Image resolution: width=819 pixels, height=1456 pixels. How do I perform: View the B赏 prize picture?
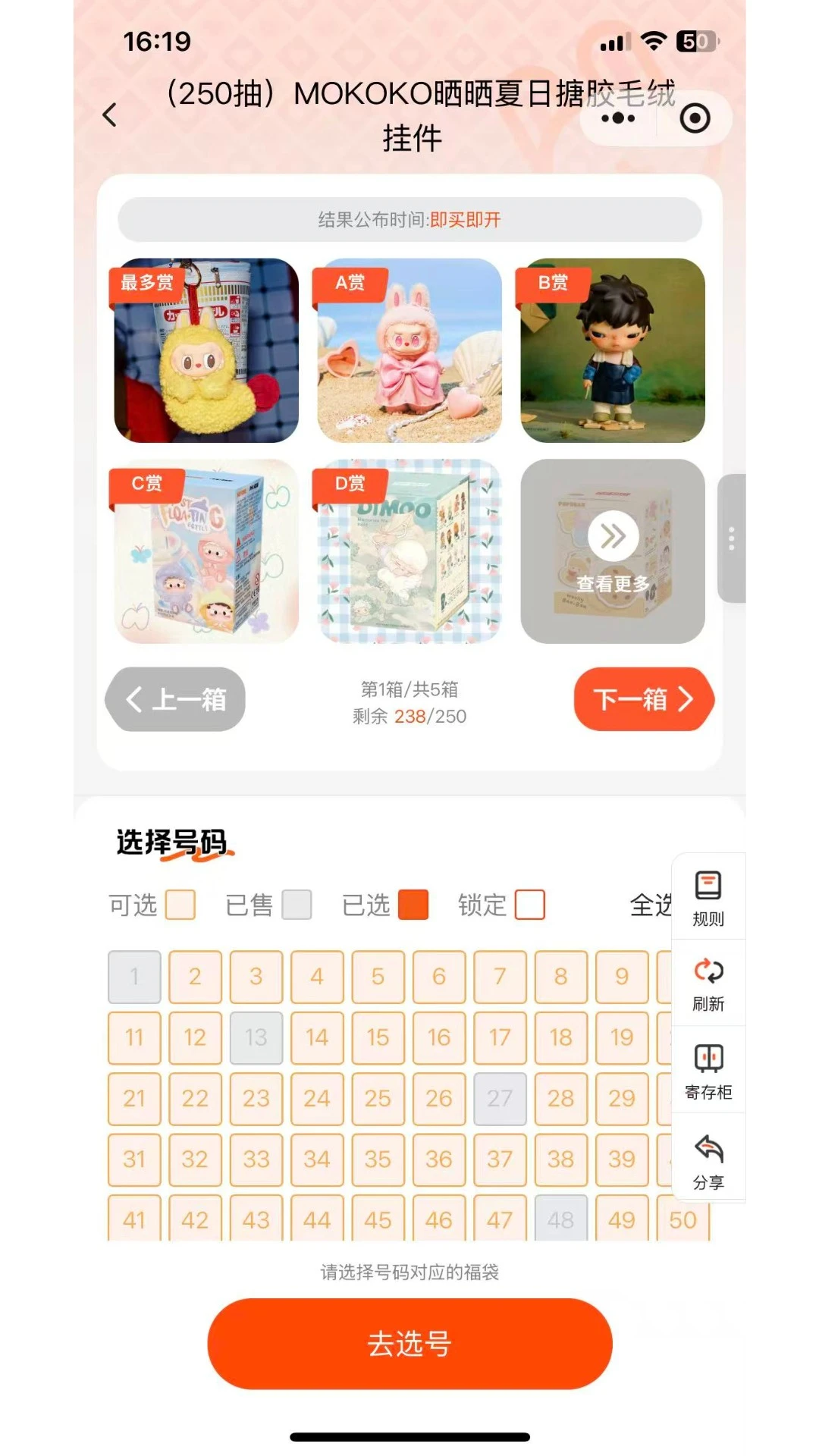[613, 350]
